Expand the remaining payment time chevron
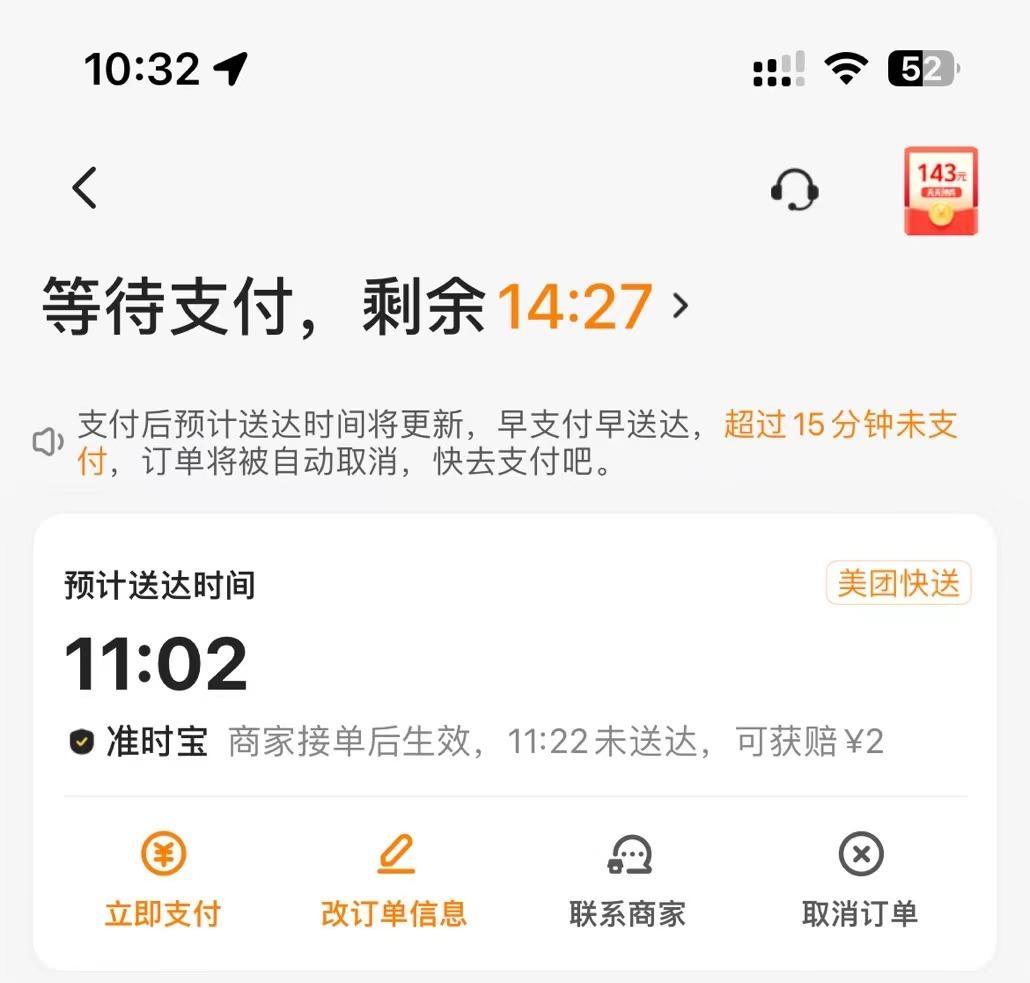 pyautogui.click(x=681, y=305)
